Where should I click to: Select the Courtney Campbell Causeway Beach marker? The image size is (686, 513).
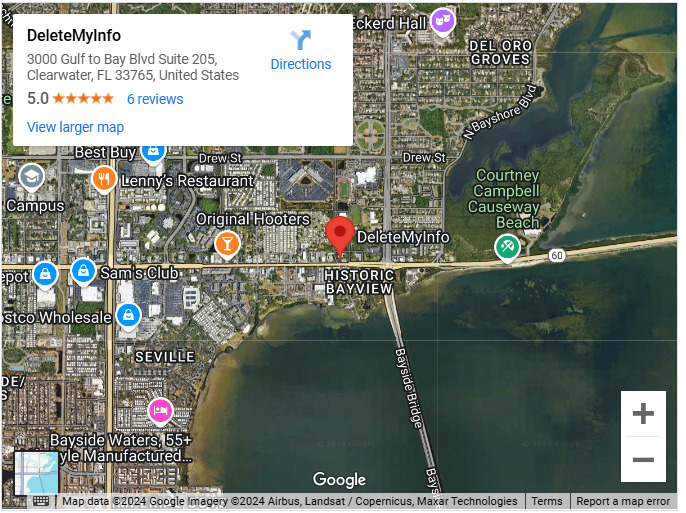click(x=507, y=246)
